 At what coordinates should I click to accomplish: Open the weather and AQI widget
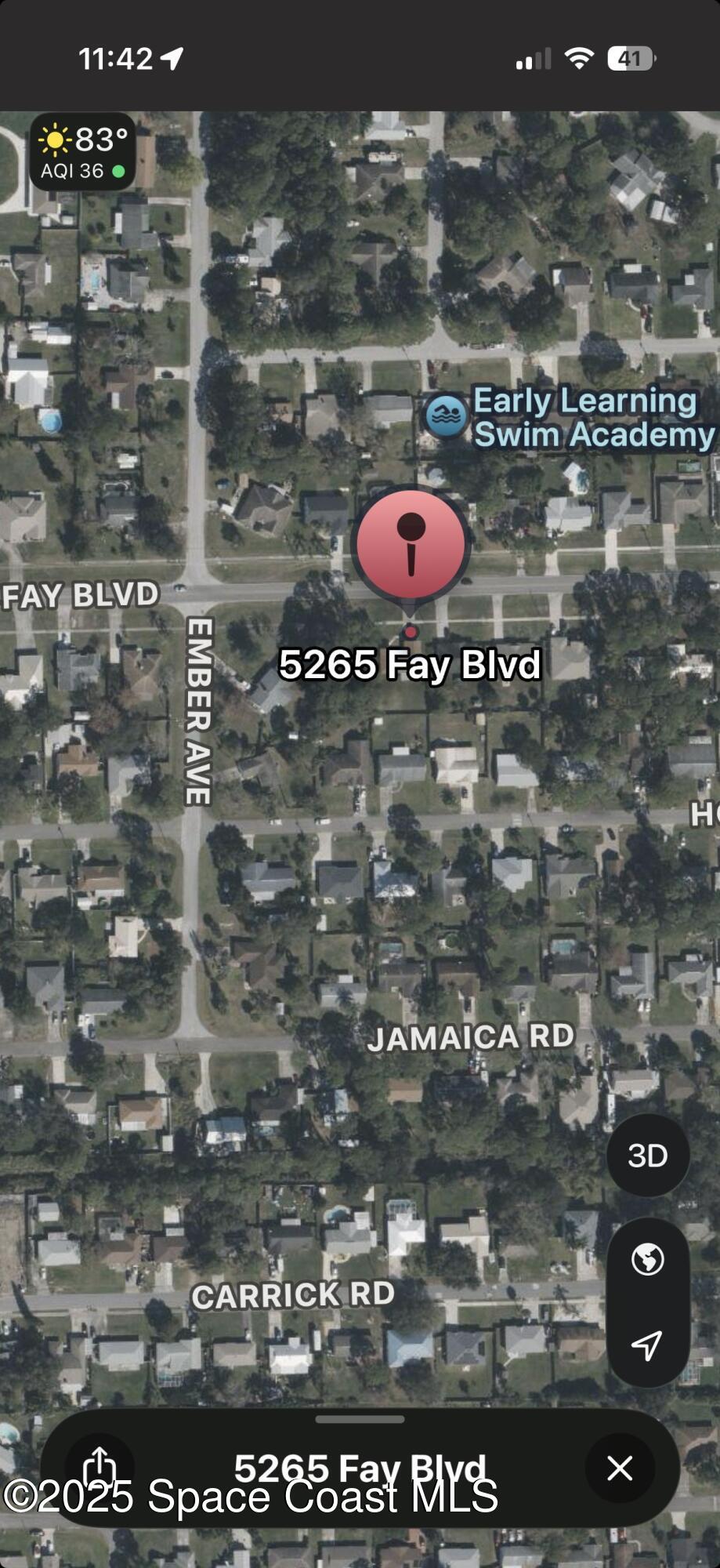pyautogui.click(x=83, y=152)
